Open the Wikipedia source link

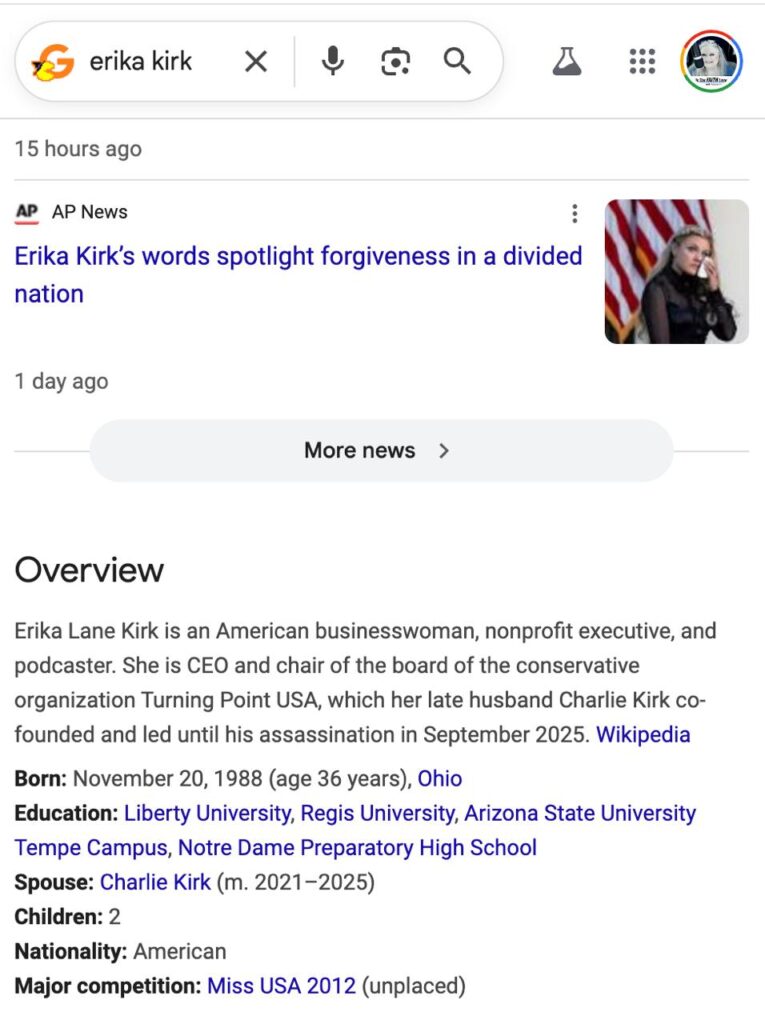click(x=643, y=734)
